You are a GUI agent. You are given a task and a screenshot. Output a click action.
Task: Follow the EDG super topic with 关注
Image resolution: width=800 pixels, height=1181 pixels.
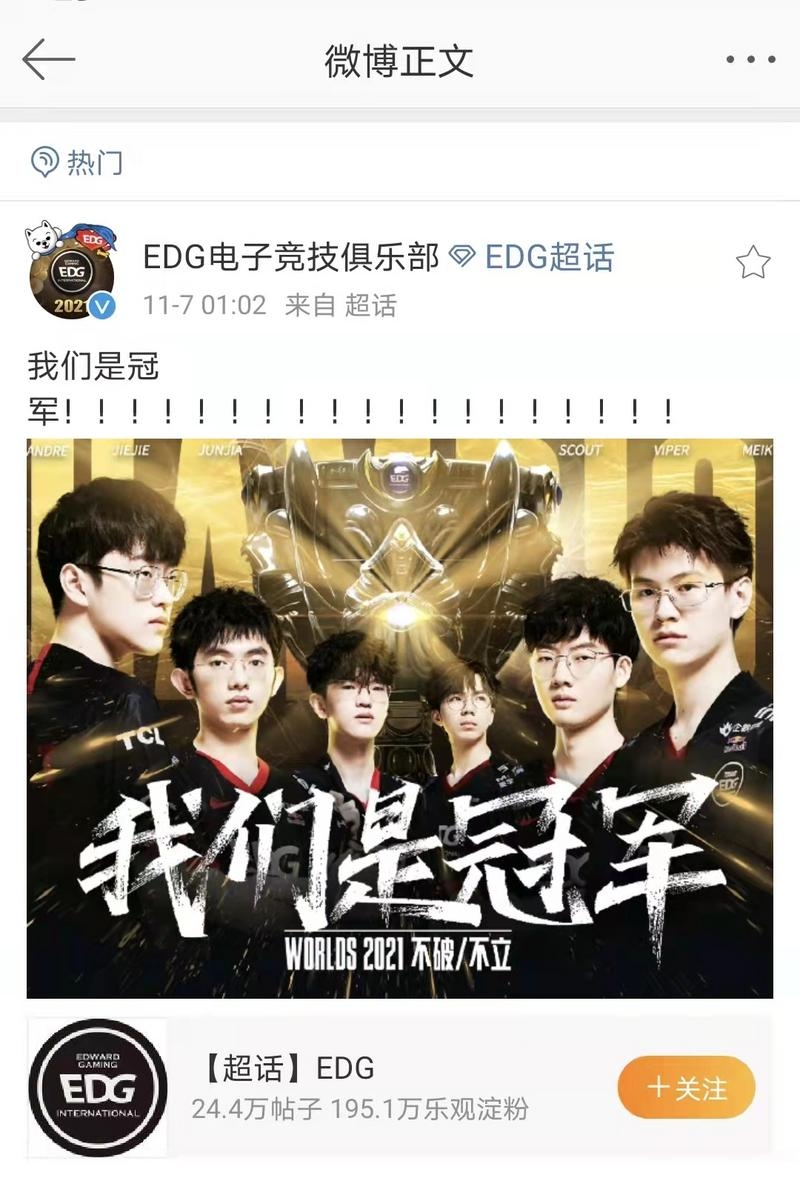(686, 1087)
